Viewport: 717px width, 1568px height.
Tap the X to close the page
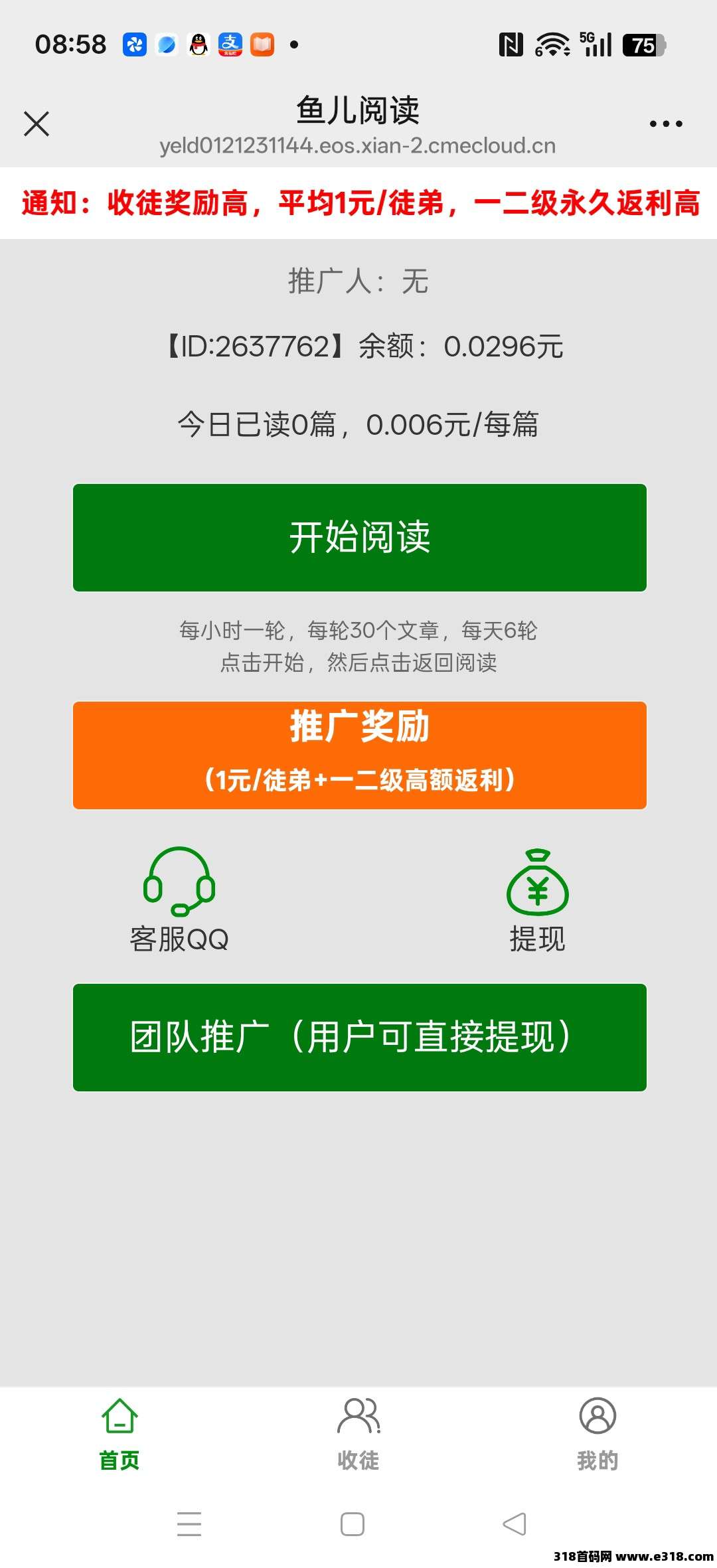37,123
